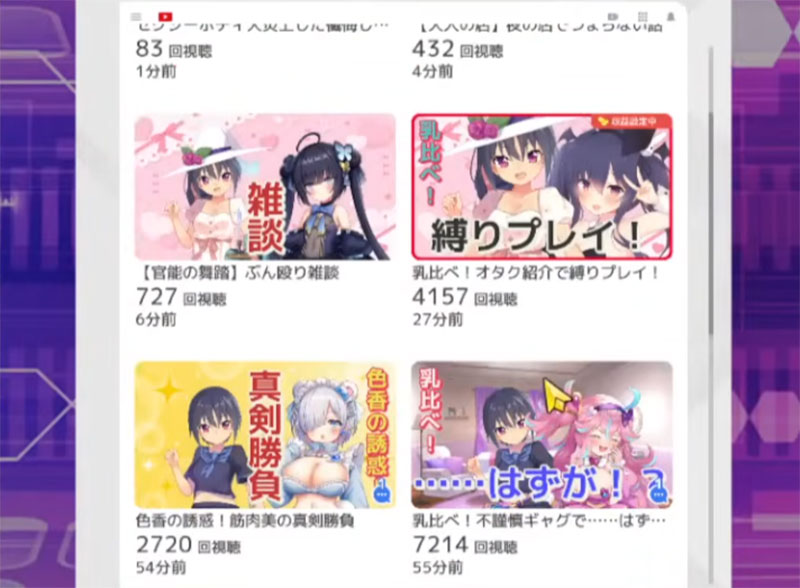The image size is (800, 588).
Task: Open title 乳比べ!オタク紹介で縛りプレイ!
Action: click(536, 272)
